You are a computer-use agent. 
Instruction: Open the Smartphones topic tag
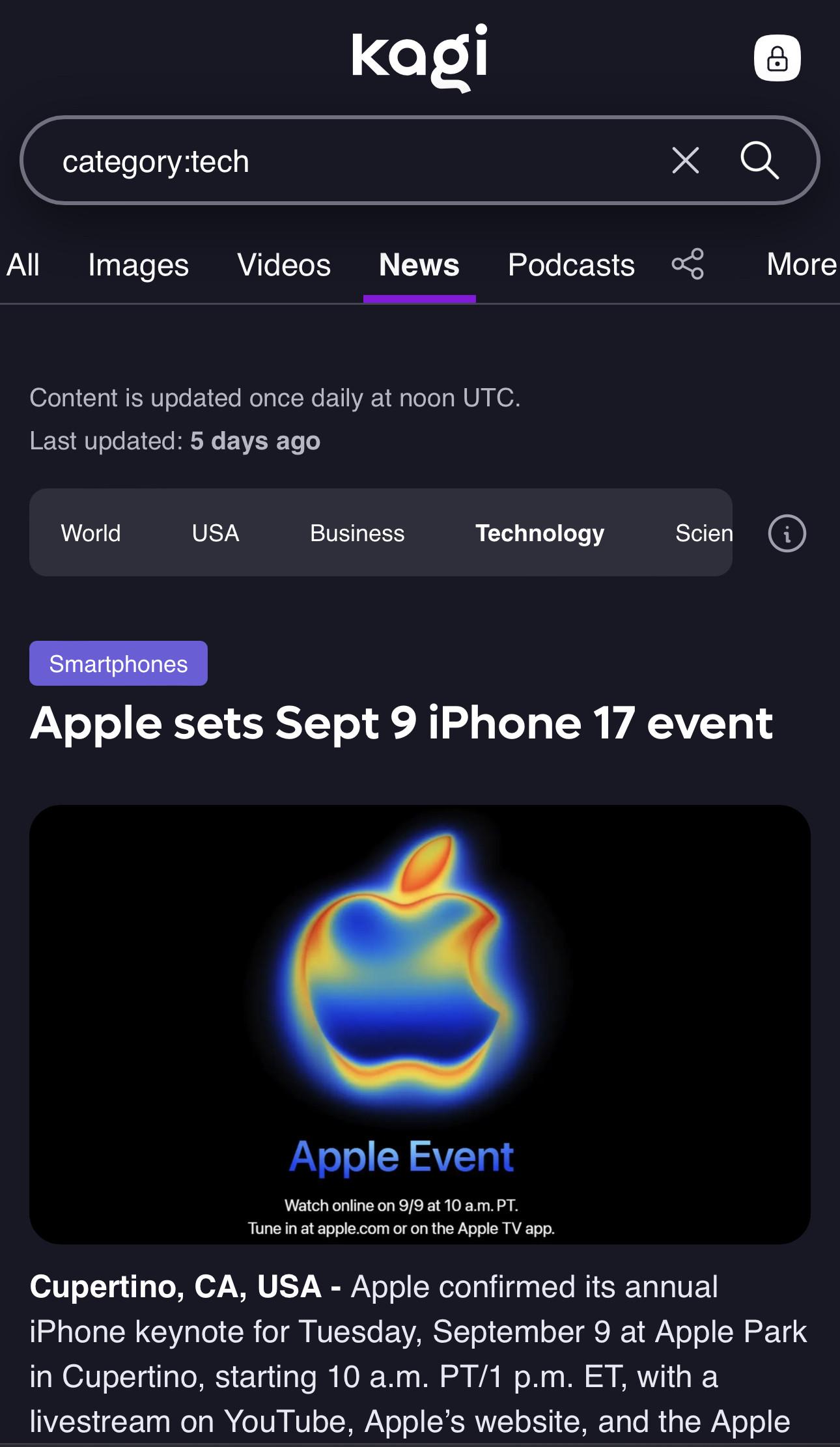tap(119, 664)
